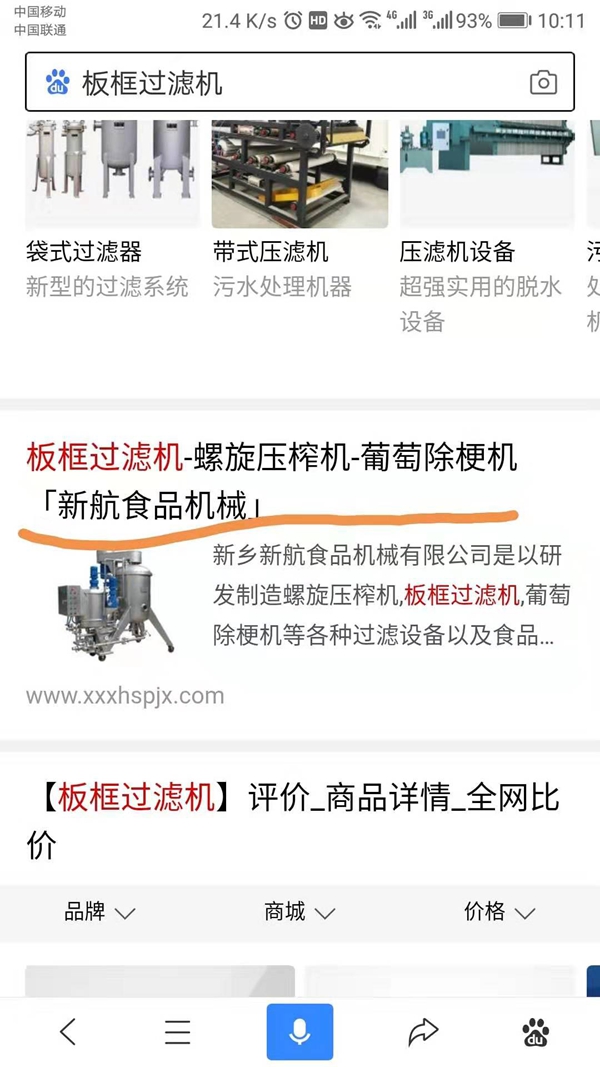Start voice search with the microphone

tap(299, 1032)
